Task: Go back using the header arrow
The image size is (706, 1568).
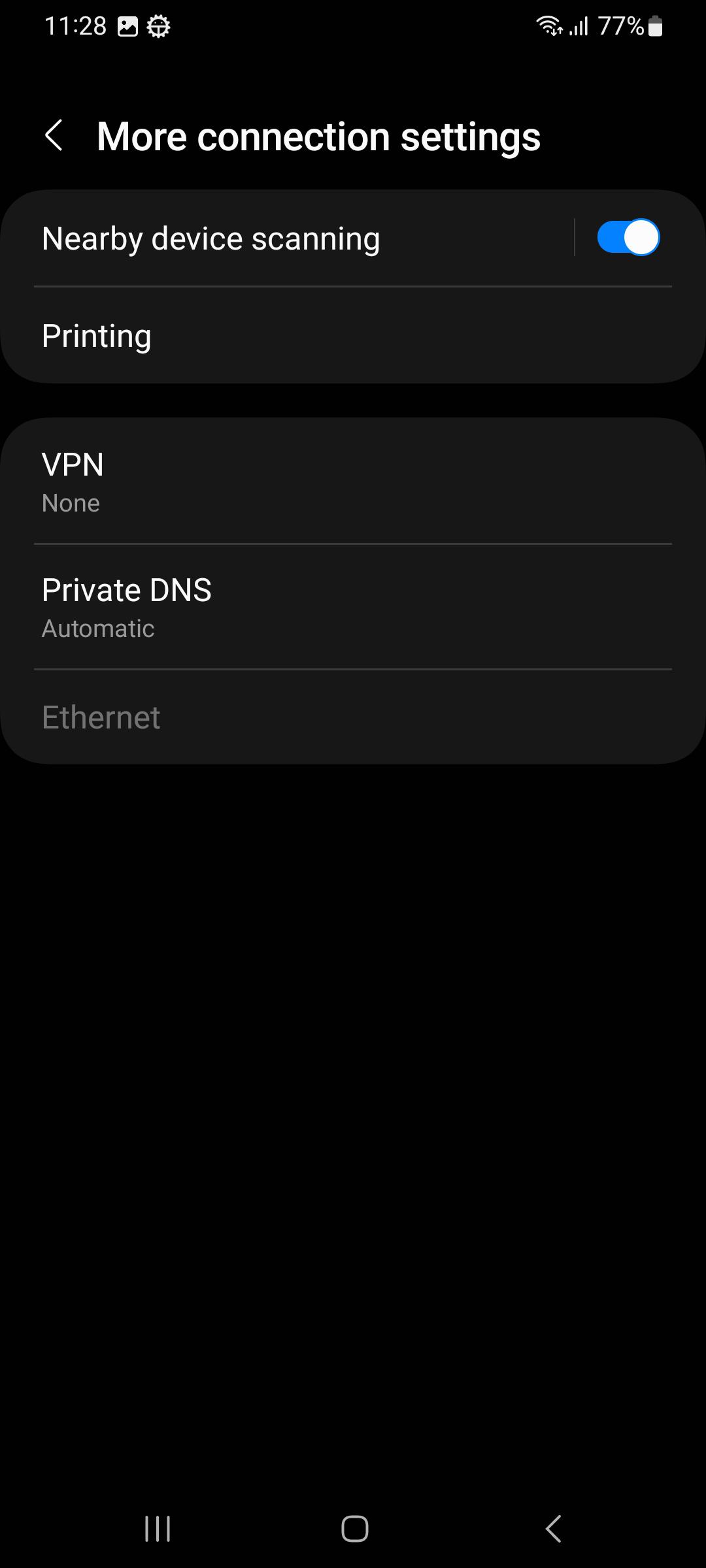Action: coord(54,136)
